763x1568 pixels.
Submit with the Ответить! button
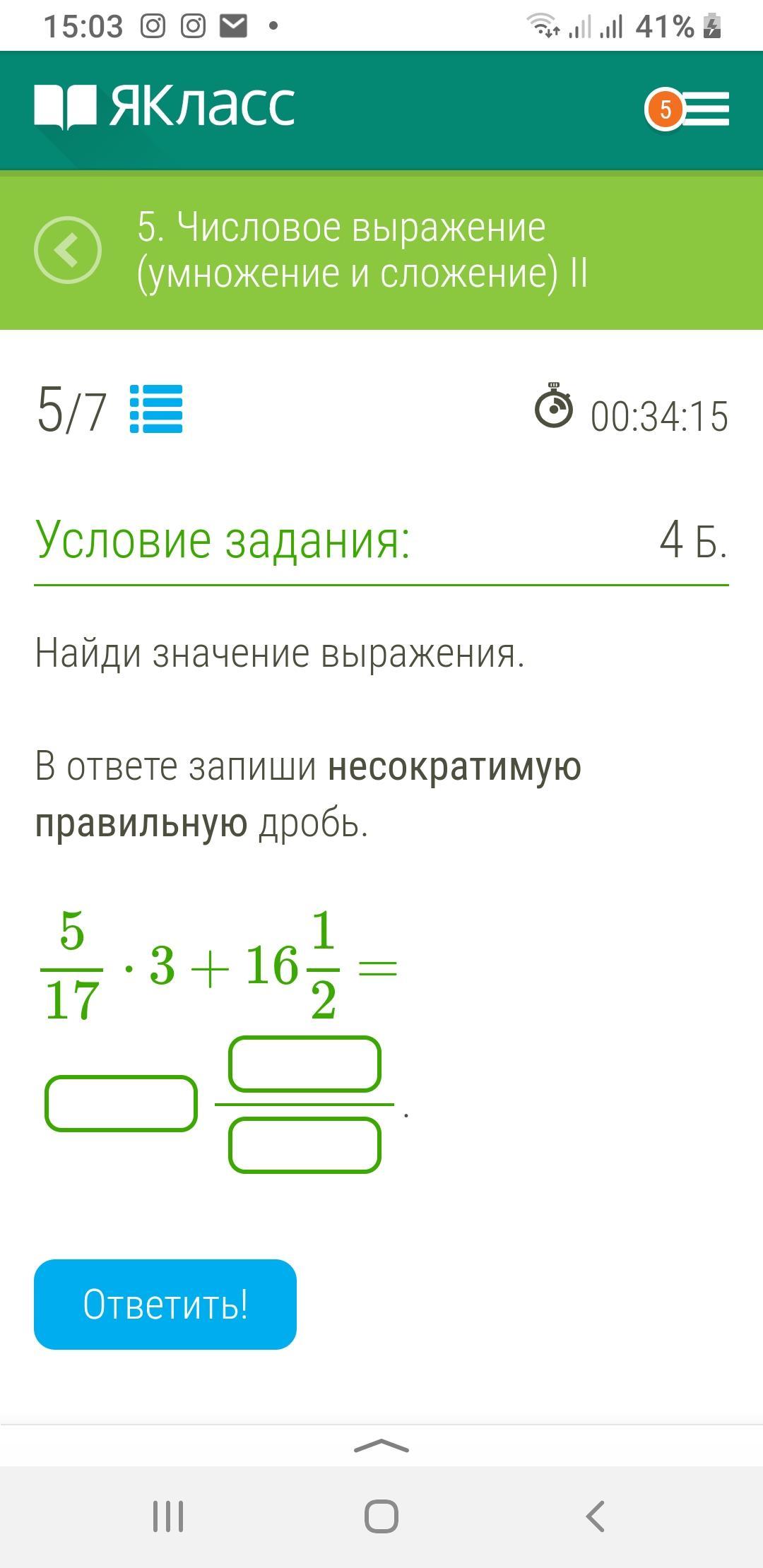(x=165, y=1304)
